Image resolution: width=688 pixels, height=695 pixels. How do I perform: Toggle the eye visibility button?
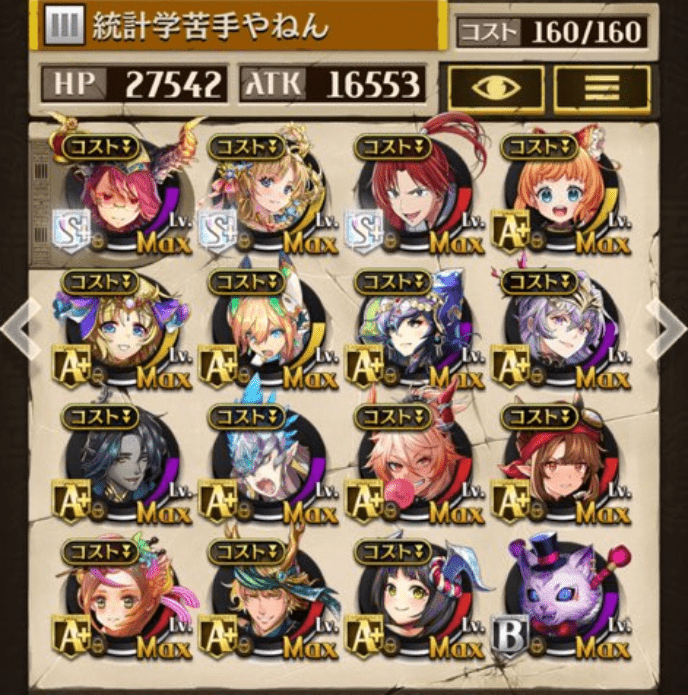(x=495, y=89)
